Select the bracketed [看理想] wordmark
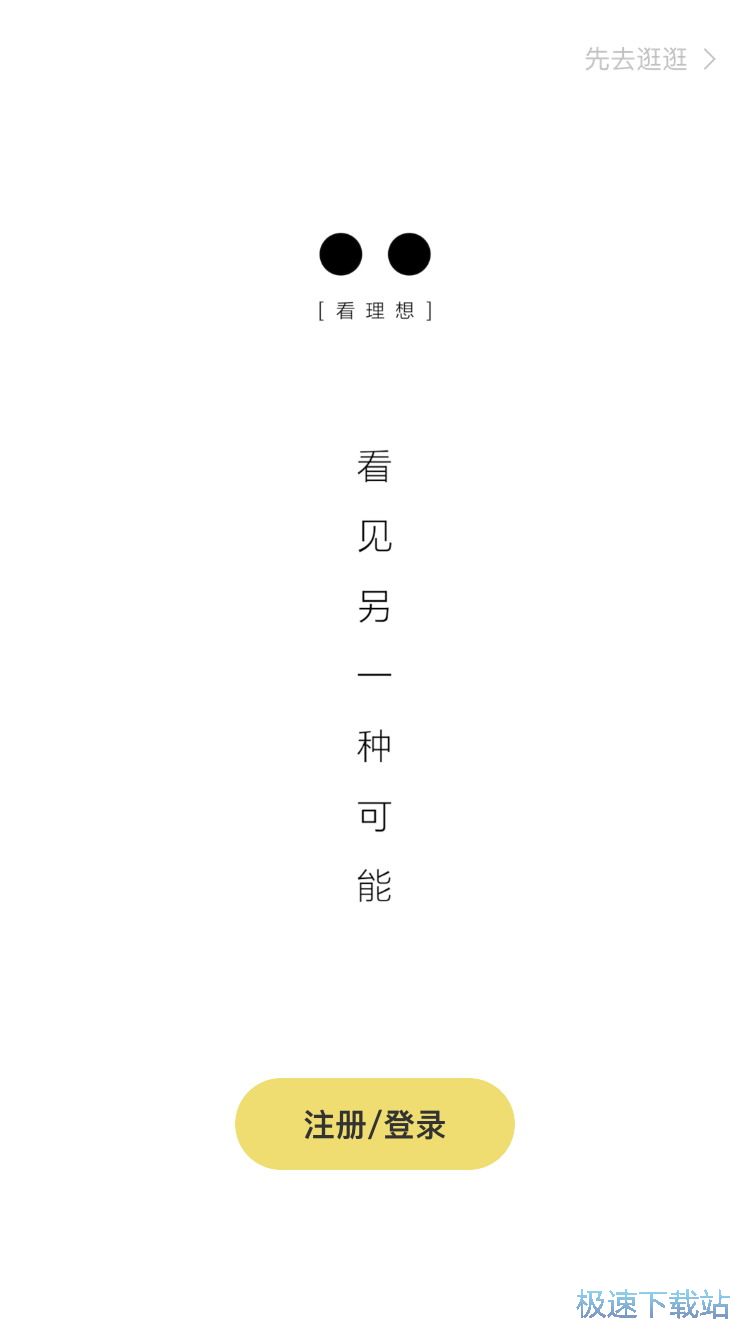Screen dimensions: 750x1334 pyautogui.click(x=375, y=310)
